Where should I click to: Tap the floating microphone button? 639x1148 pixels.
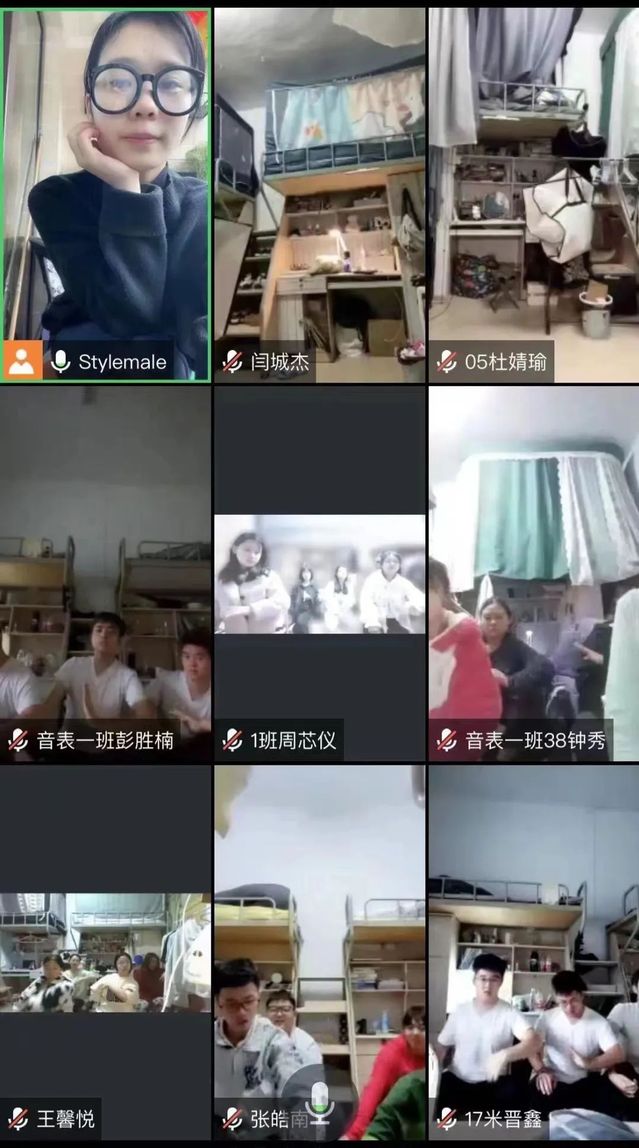click(320, 1105)
